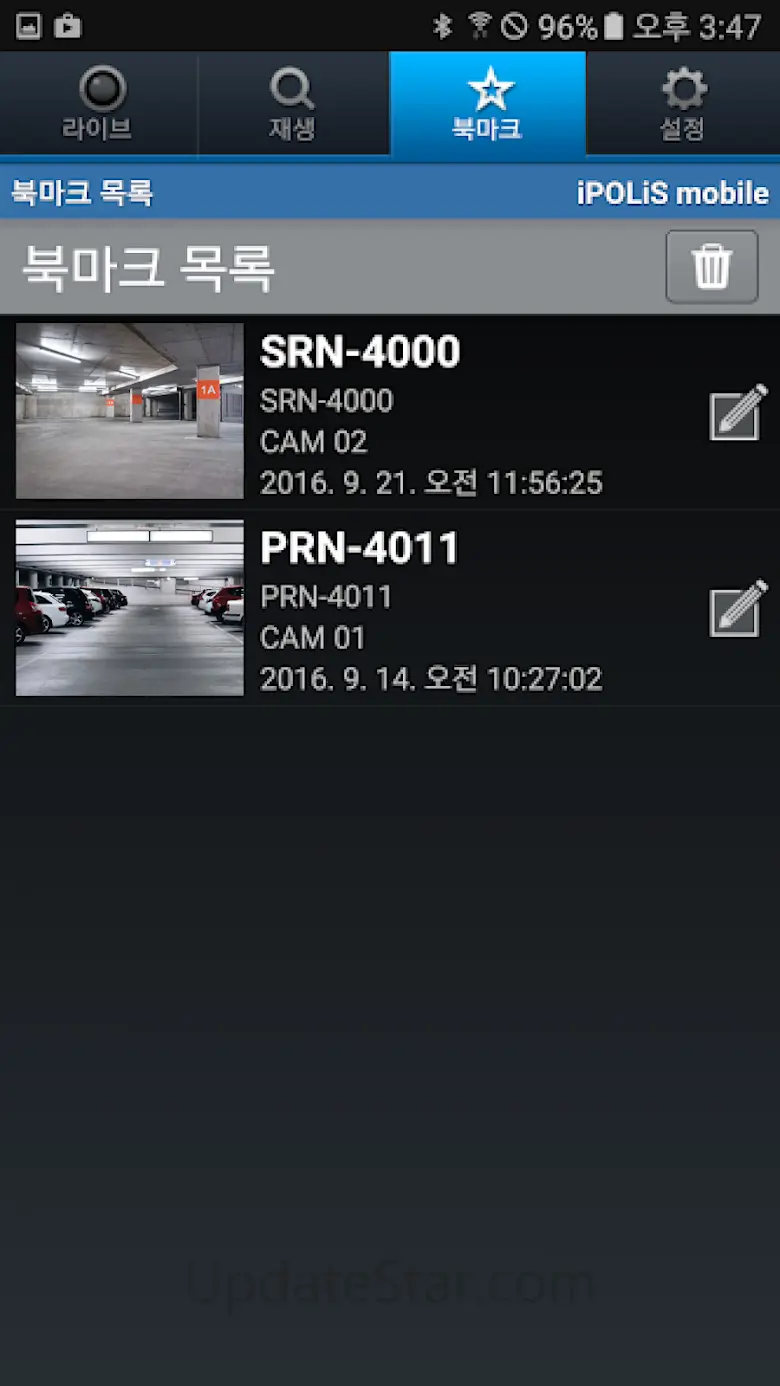Go to the 설정 tab
The width and height of the screenshot is (780, 1386).
pyautogui.click(x=683, y=104)
